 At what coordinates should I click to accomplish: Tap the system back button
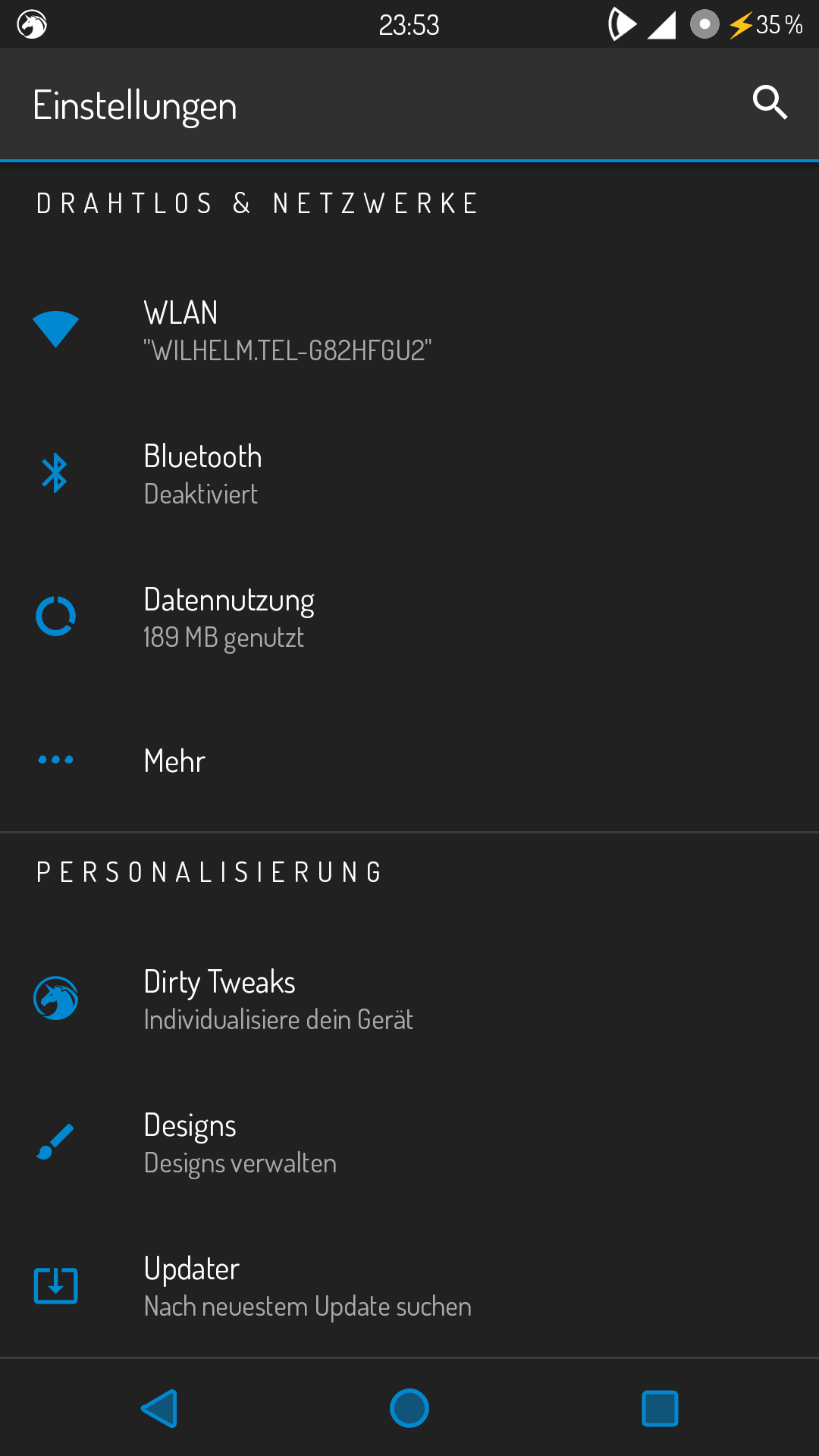pos(160,1408)
